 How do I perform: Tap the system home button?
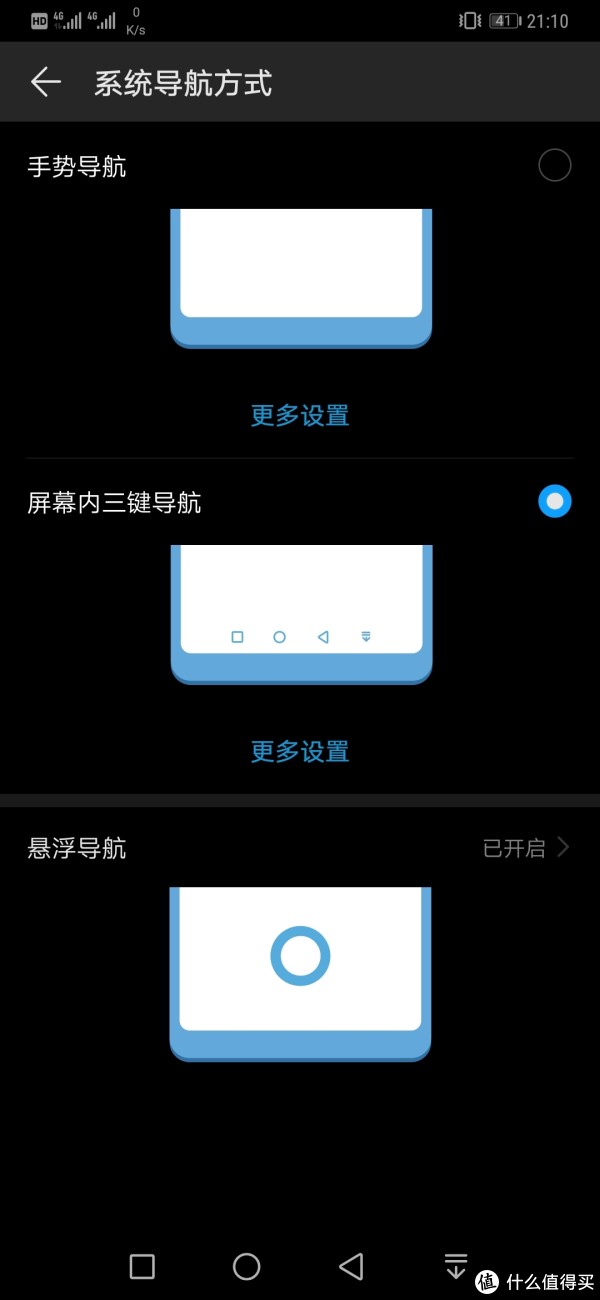click(246, 1266)
